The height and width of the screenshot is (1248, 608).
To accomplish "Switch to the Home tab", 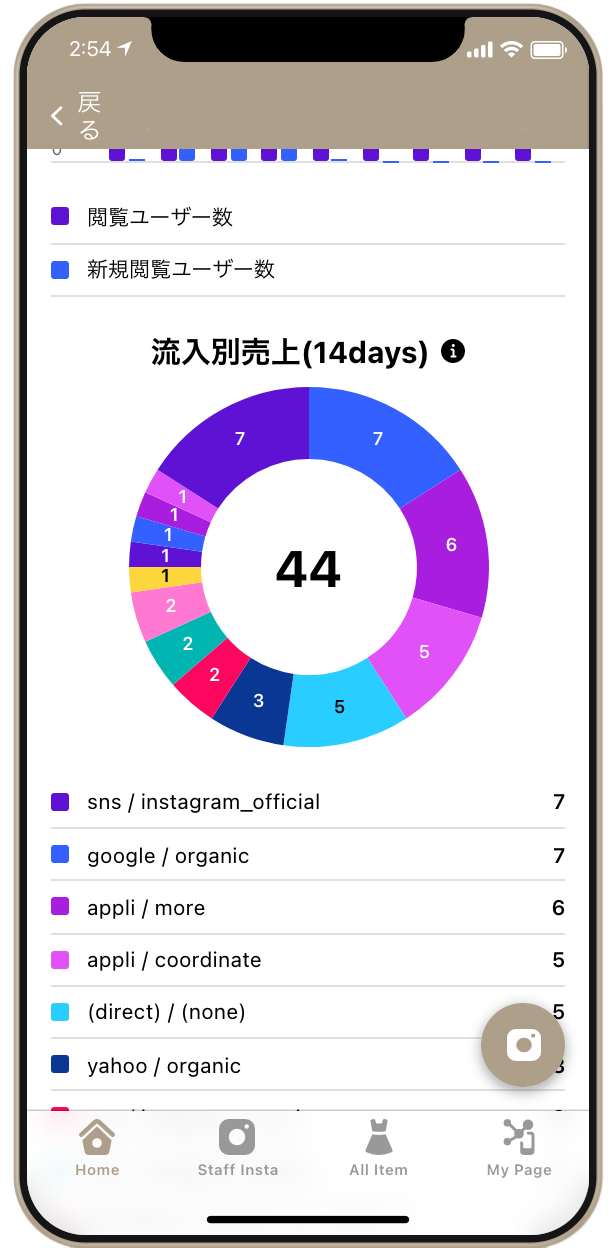I will click(97, 1147).
